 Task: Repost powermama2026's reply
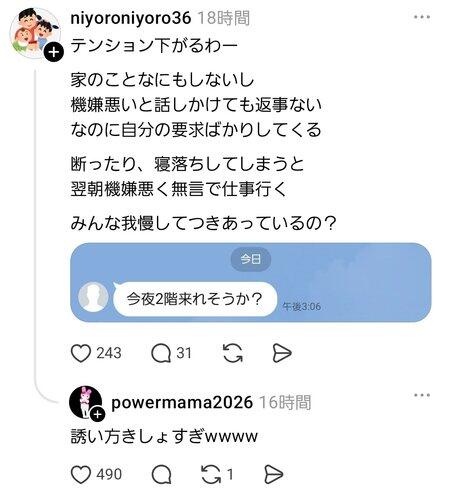tap(211, 474)
